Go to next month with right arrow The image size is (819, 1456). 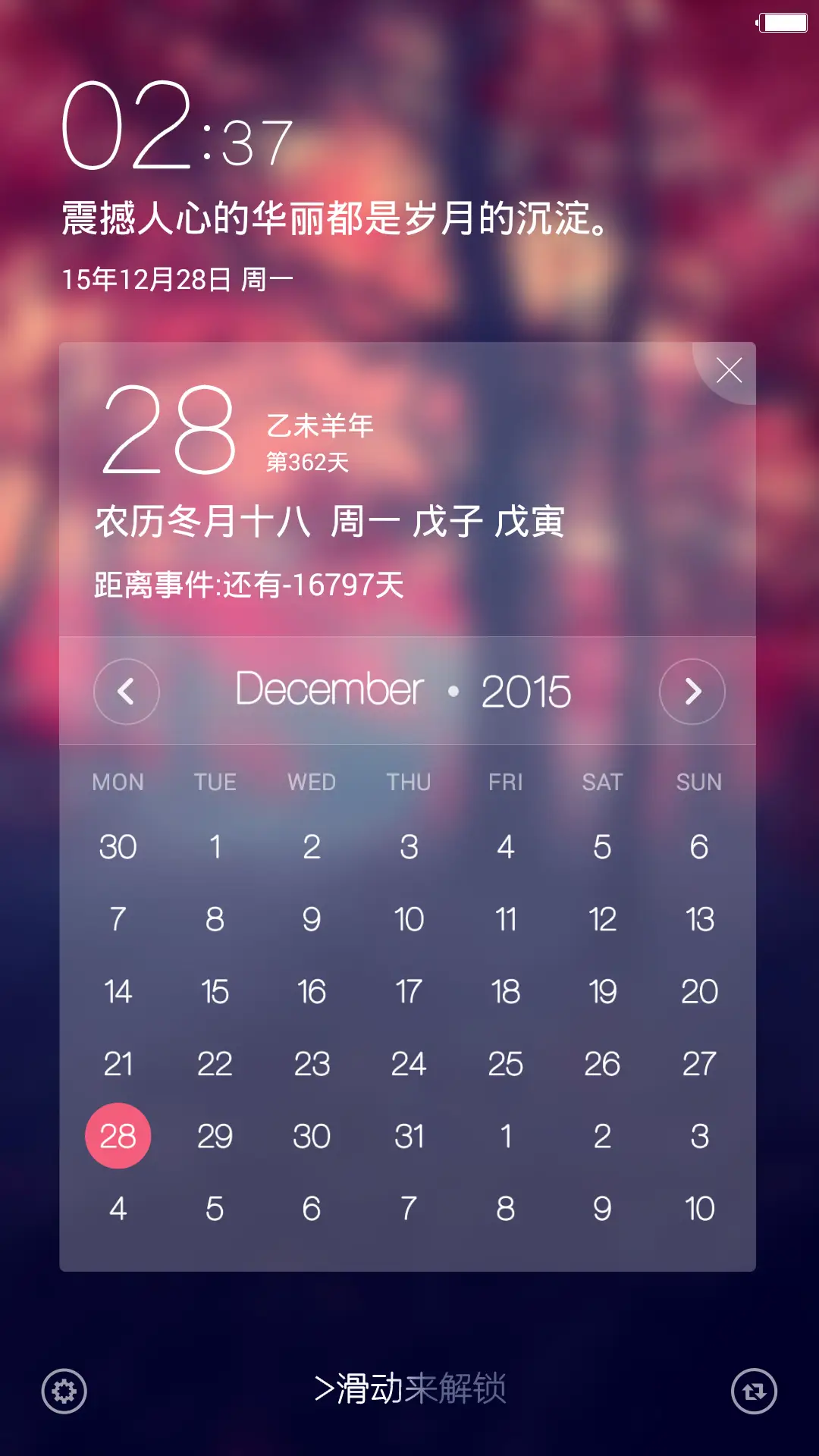coord(692,691)
